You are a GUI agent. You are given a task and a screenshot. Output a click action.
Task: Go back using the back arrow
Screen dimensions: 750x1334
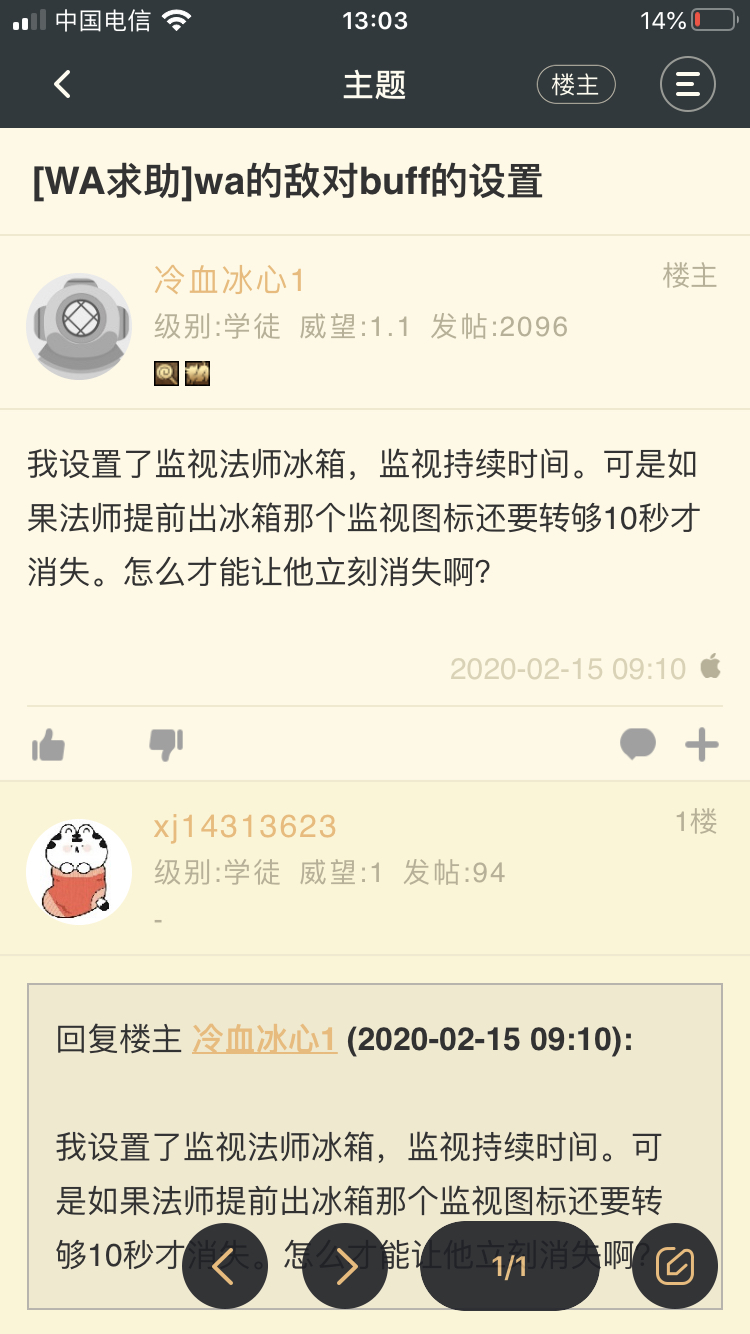click(x=62, y=84)
